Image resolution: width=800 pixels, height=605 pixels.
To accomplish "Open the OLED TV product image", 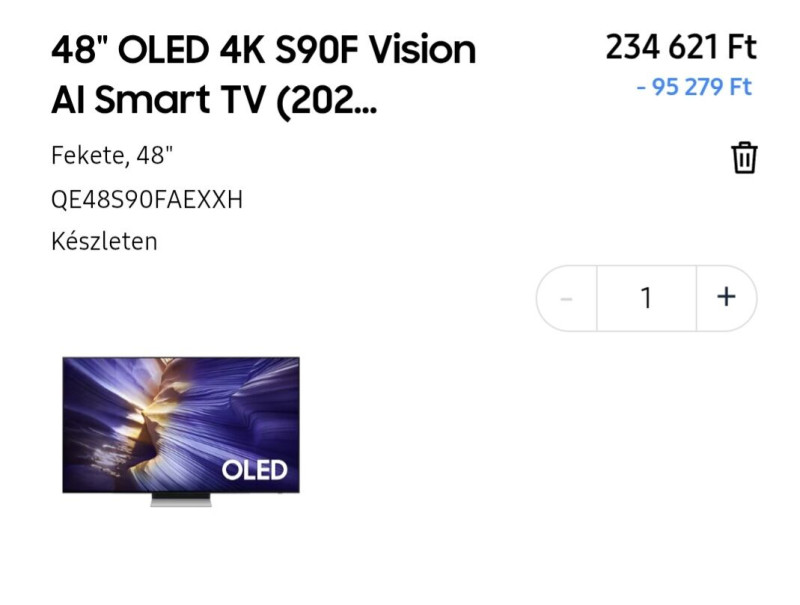I will point(181,430).
